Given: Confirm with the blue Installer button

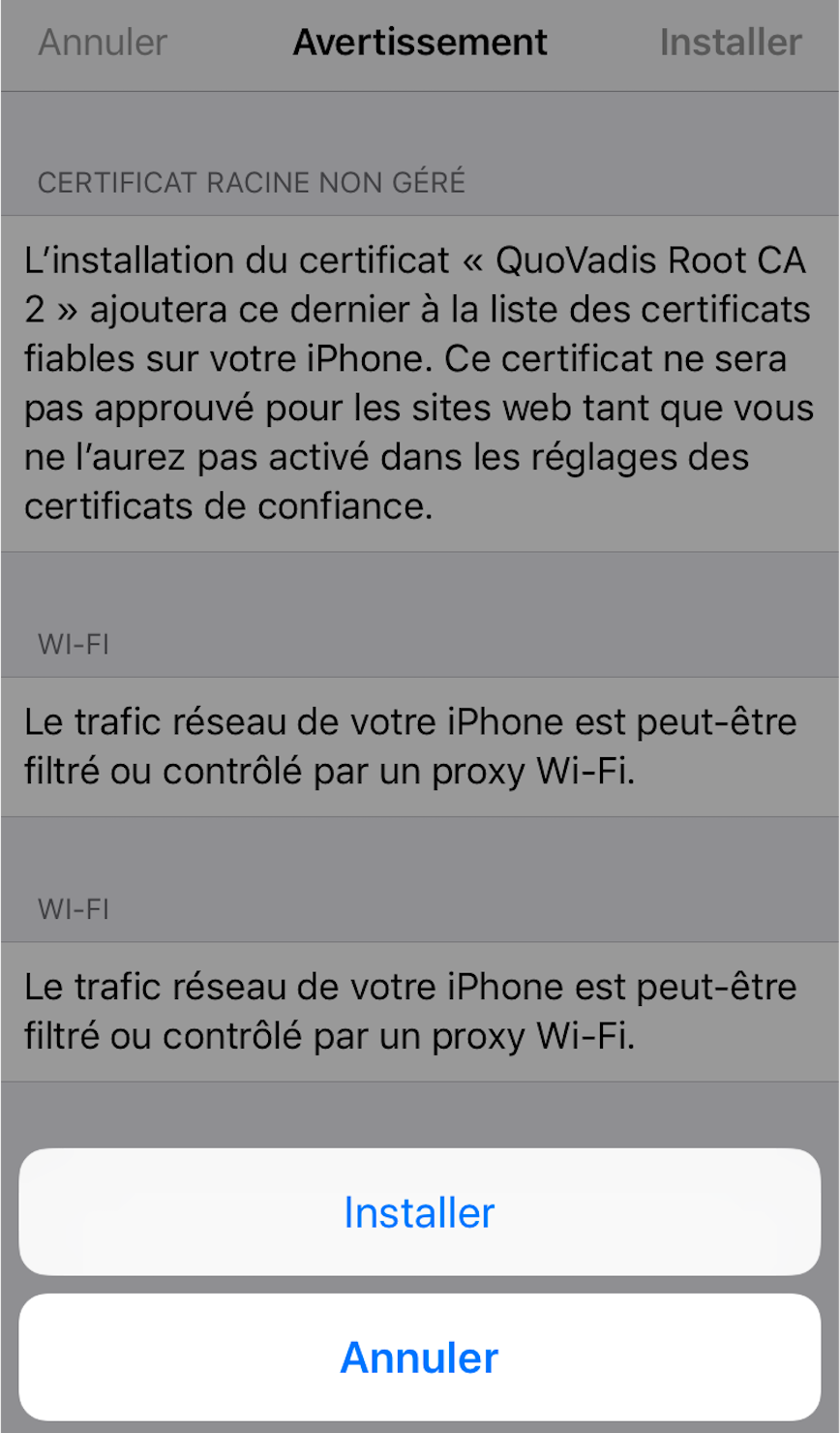Looking at the screenshot, I should point(419,1212).
